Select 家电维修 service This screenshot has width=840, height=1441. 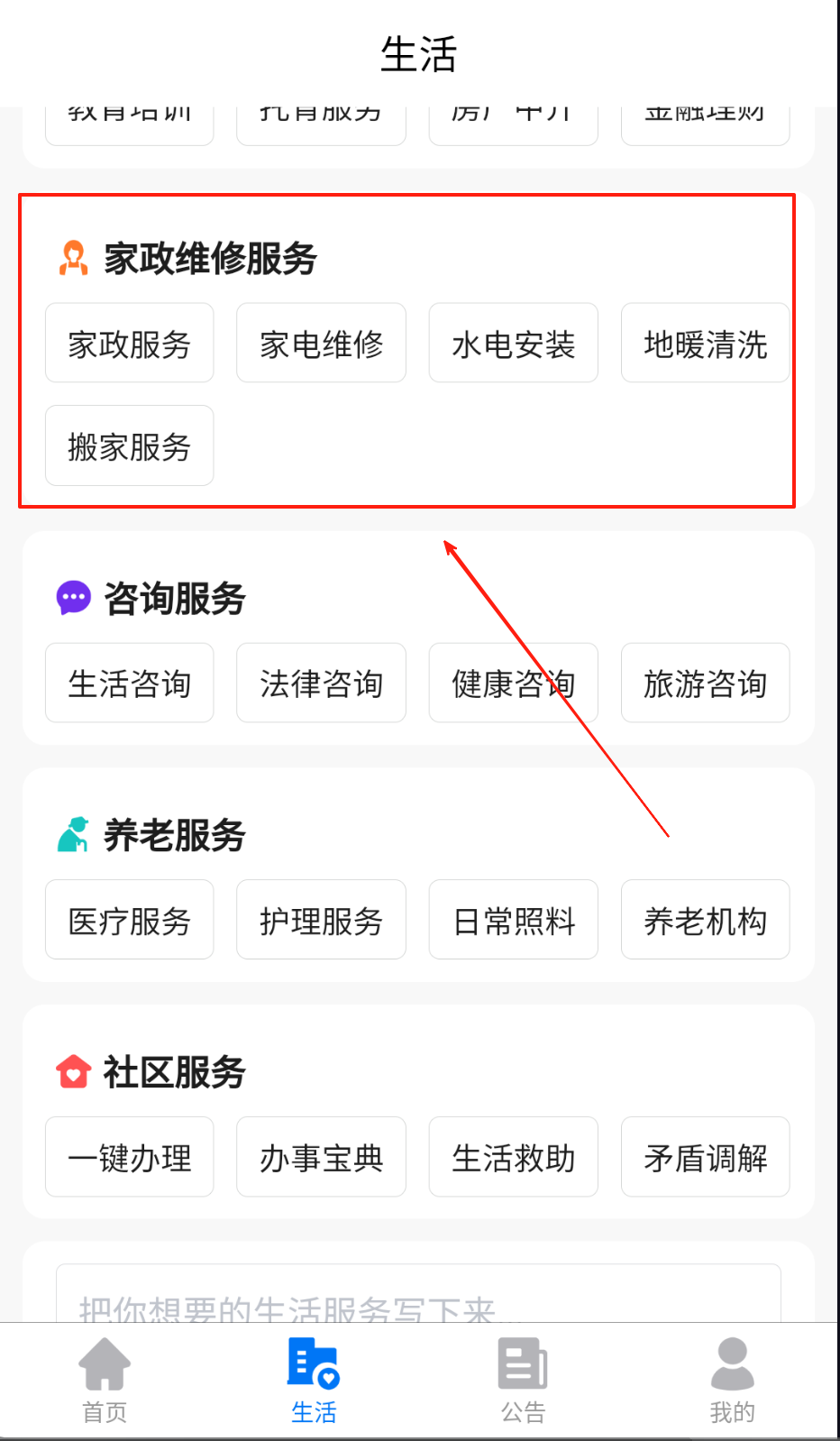[x=321, y=344]
